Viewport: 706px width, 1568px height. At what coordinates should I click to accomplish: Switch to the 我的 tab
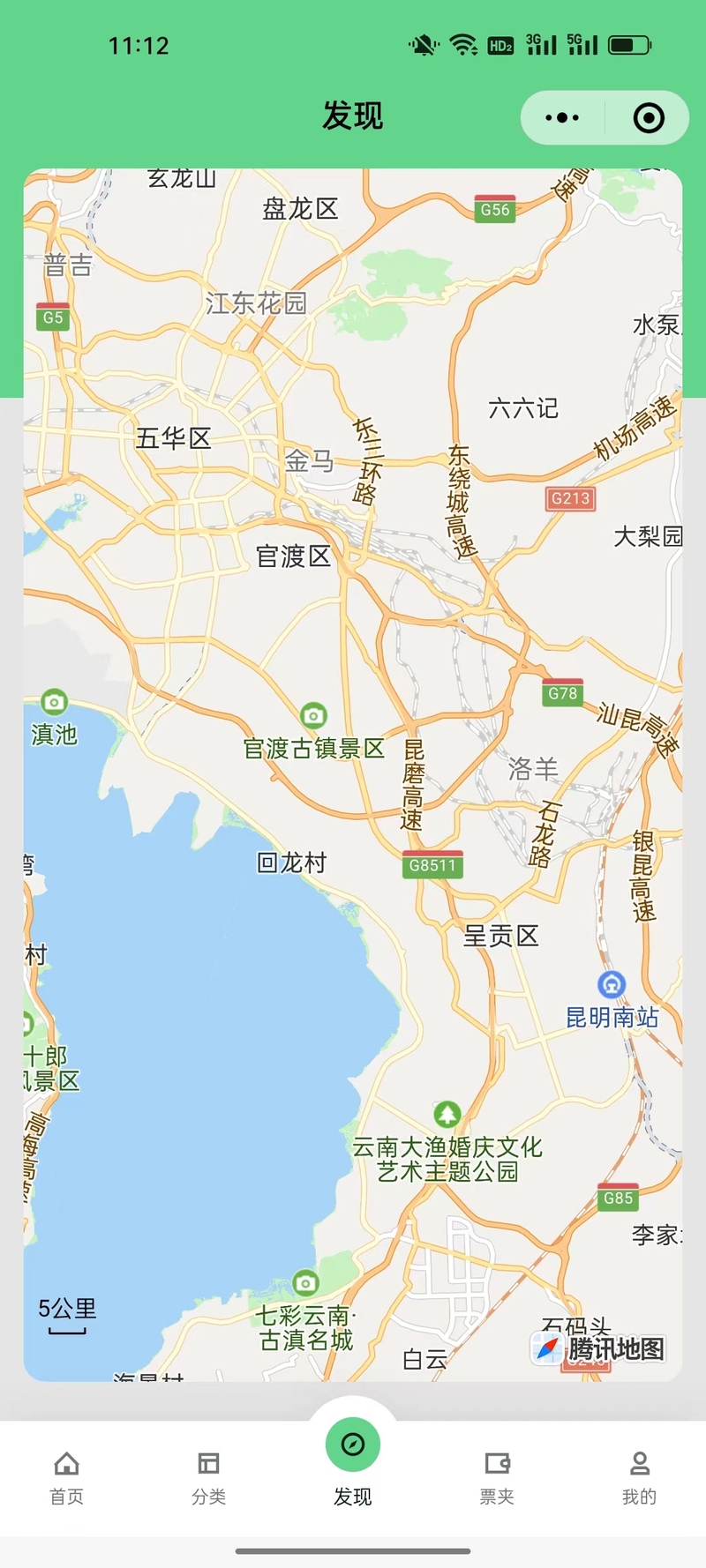click(x=640, y=1478)
